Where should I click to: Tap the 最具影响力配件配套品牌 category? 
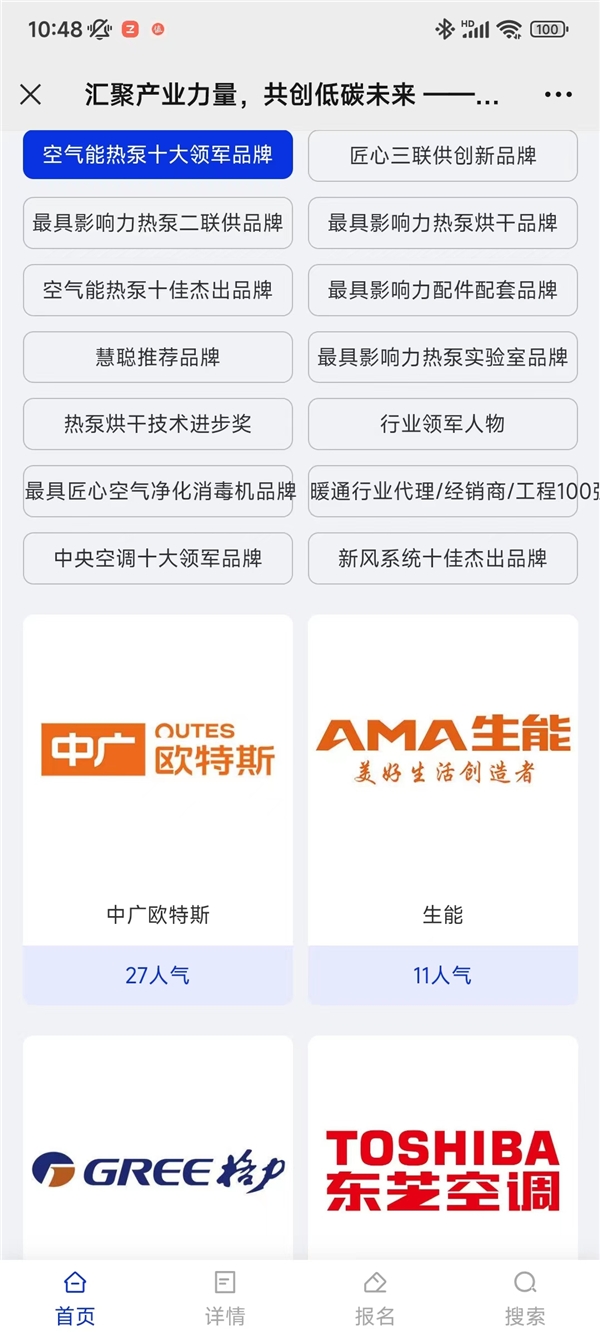coord(443,290)
